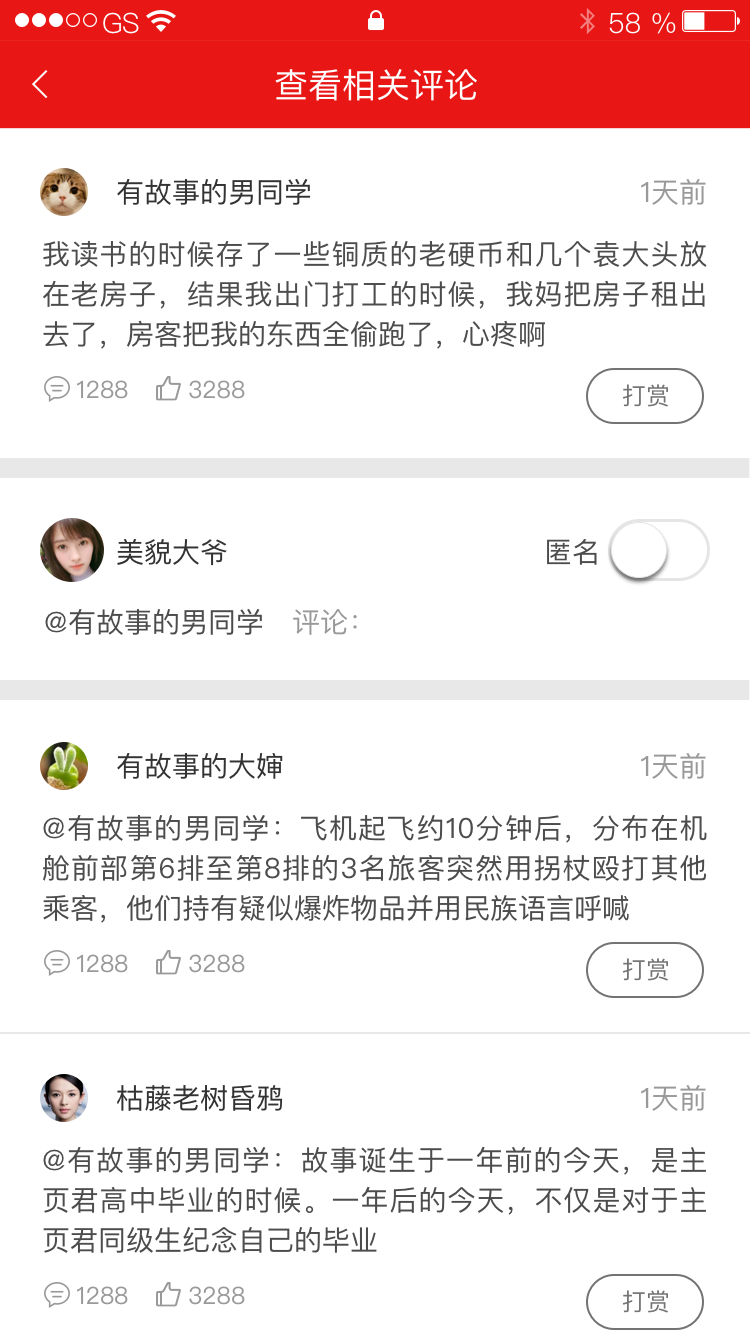Open 有故事的男同学's avatar profile

coord(64,192)
